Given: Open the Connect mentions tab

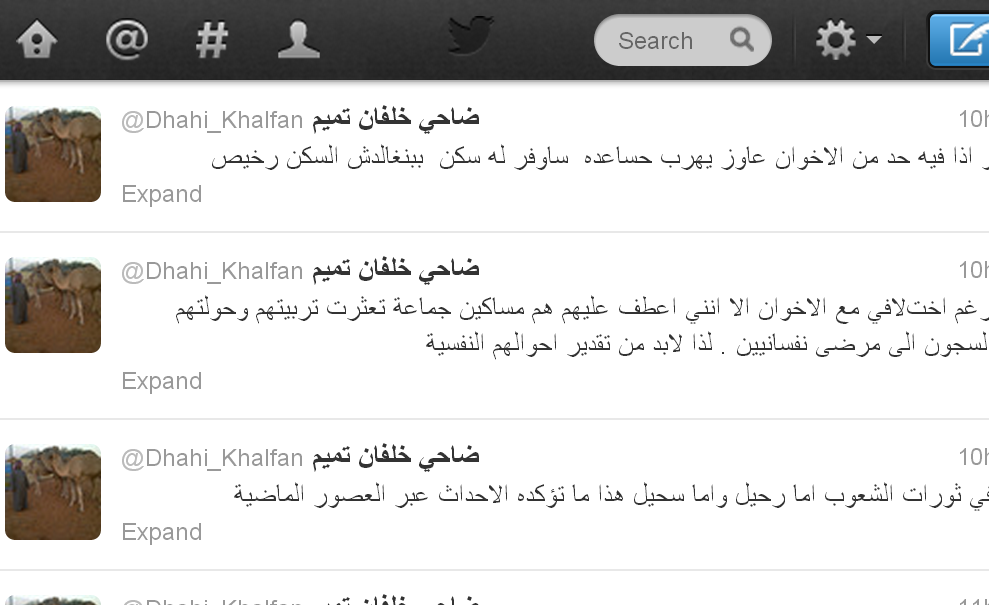Looking at the screenshot, I should [126, 40].
